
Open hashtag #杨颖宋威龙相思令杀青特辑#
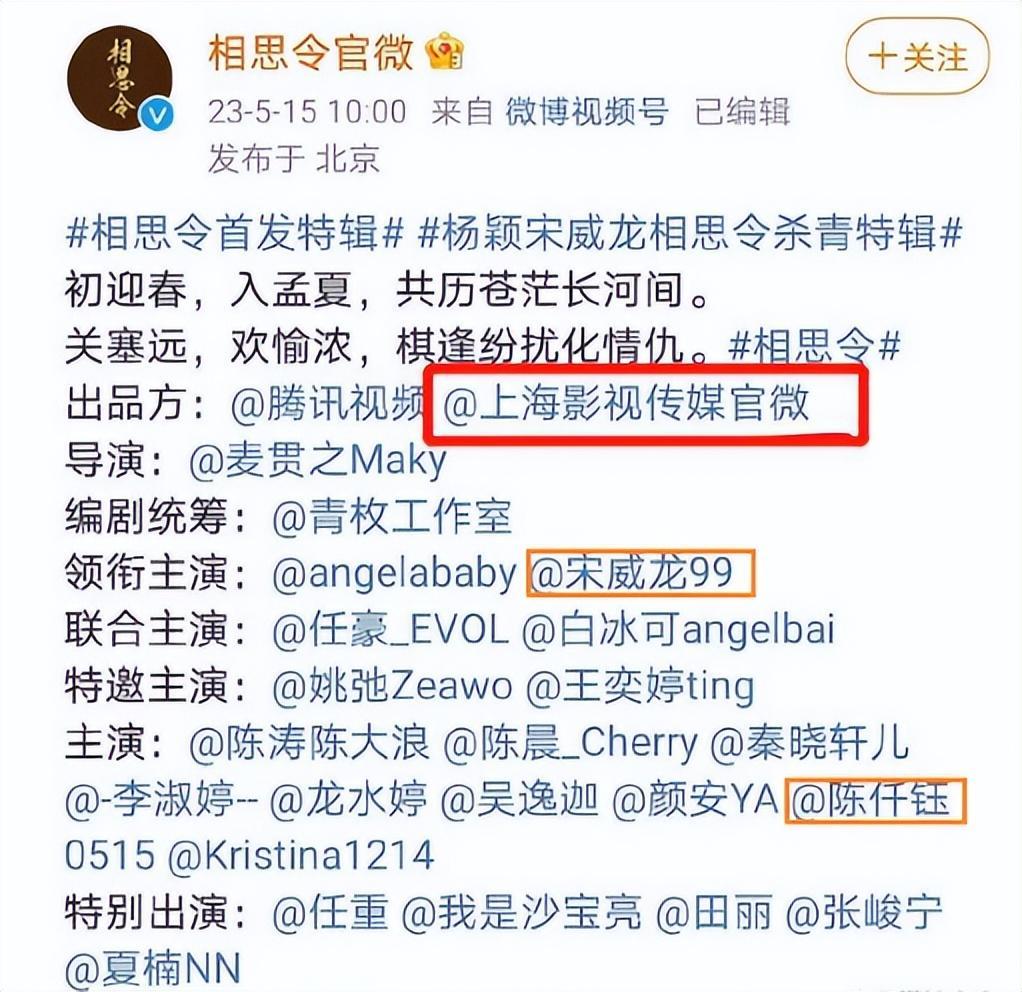[689, 235]
